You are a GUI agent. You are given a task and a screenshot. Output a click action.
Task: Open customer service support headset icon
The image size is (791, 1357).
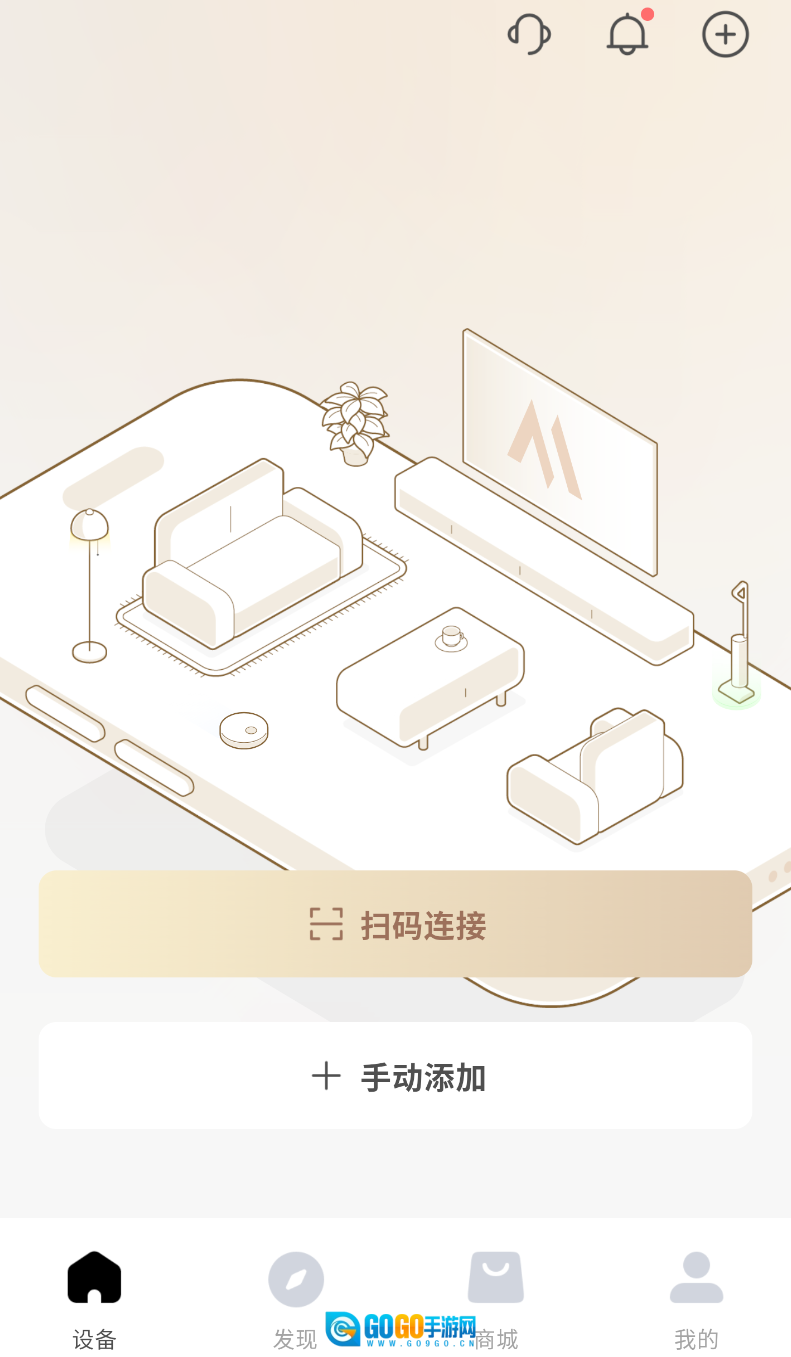529,34
